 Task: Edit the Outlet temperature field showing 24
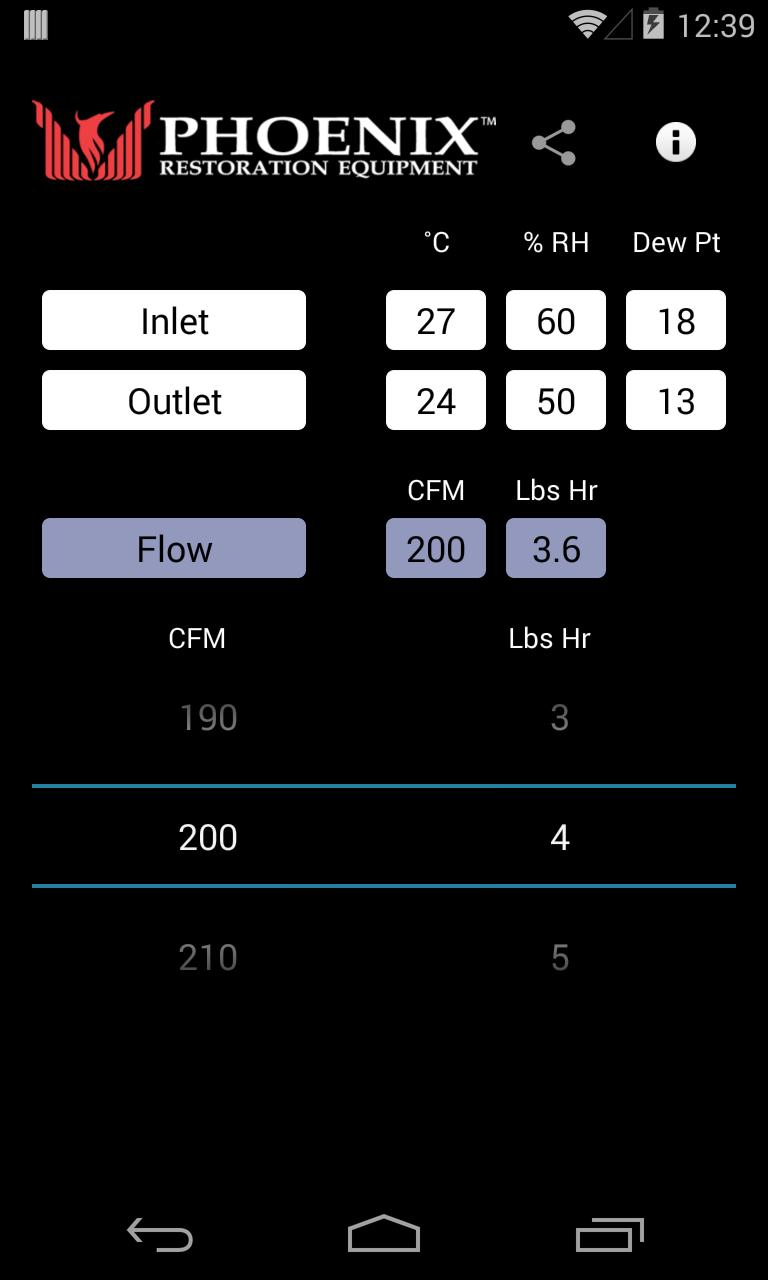pyautogui.click(x=435, y=400)
